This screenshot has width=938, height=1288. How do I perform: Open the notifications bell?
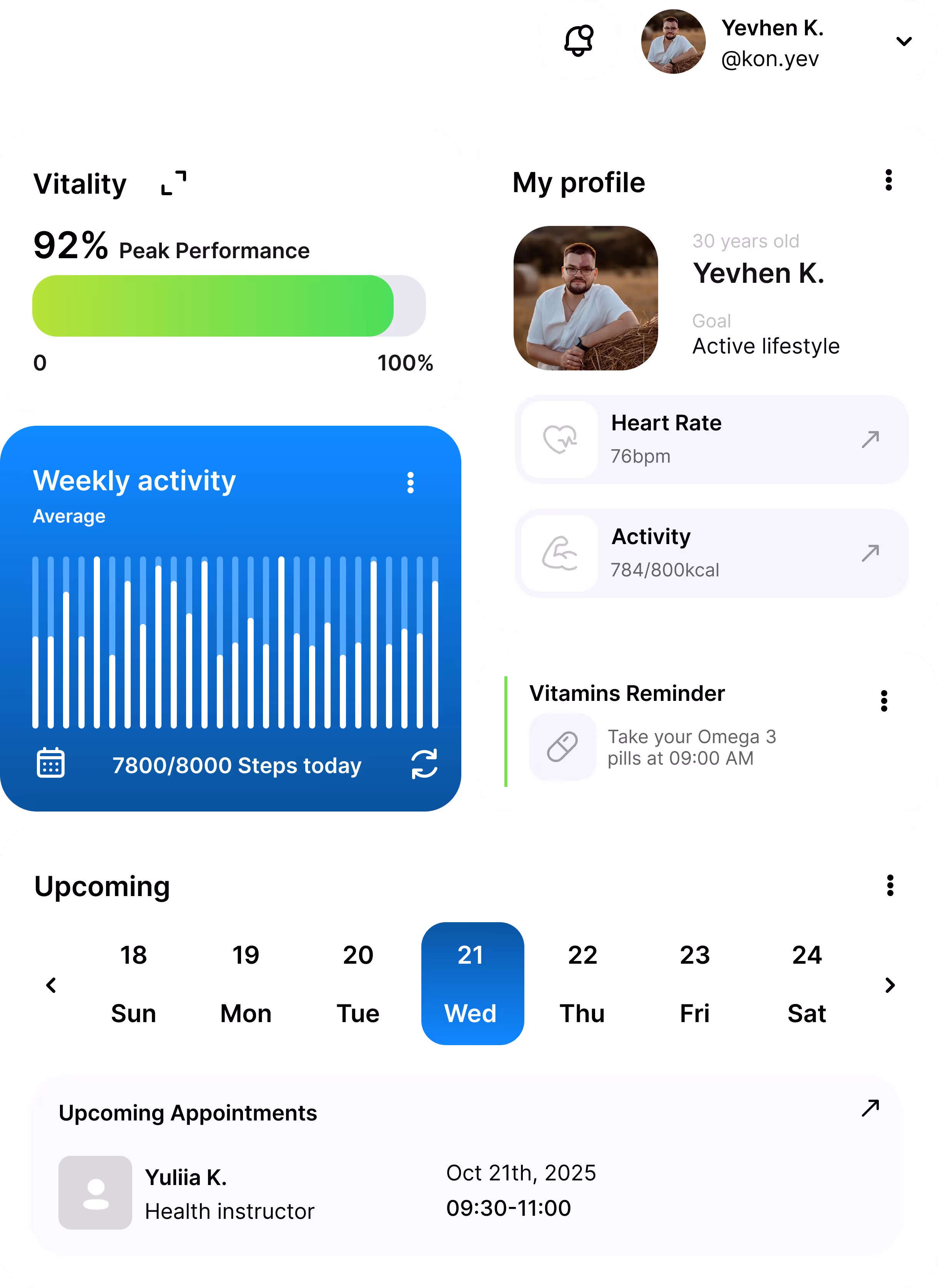coord(578,40)
